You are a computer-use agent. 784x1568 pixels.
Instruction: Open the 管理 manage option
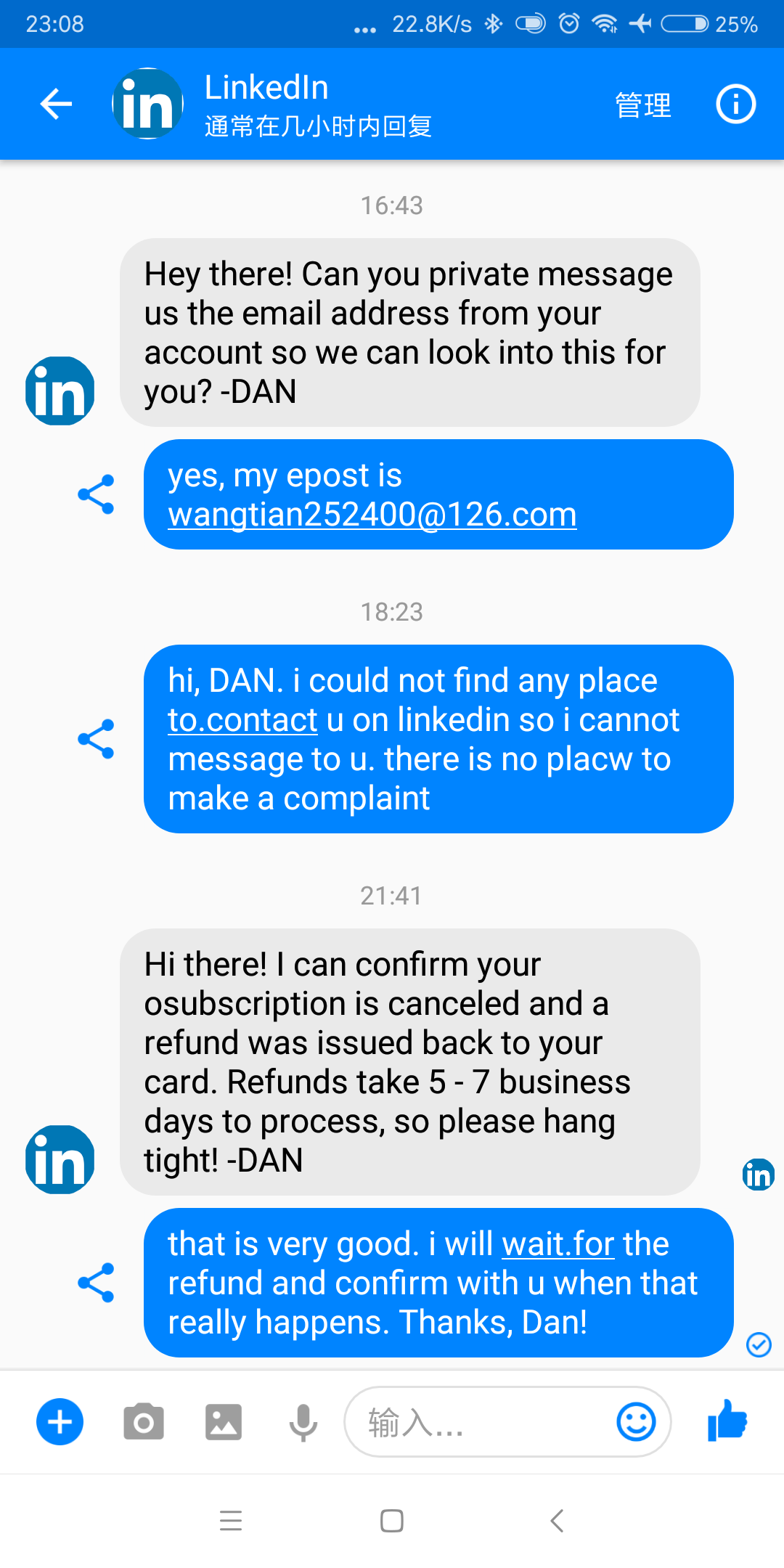tap(643, 105)
